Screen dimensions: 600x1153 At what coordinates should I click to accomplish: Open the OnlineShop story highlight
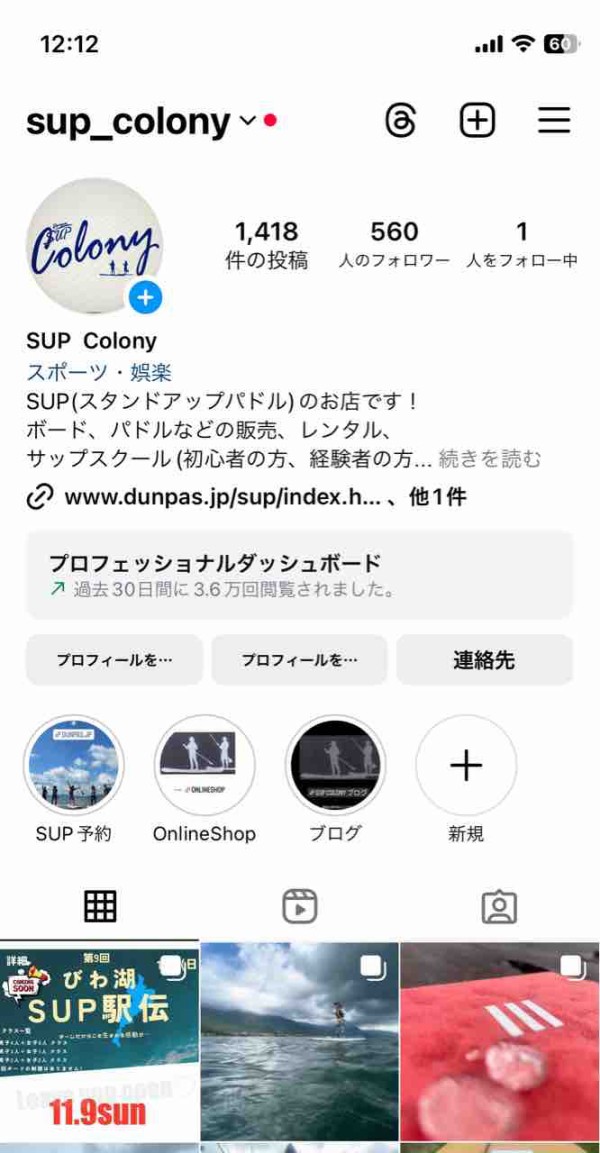(204, 779)
